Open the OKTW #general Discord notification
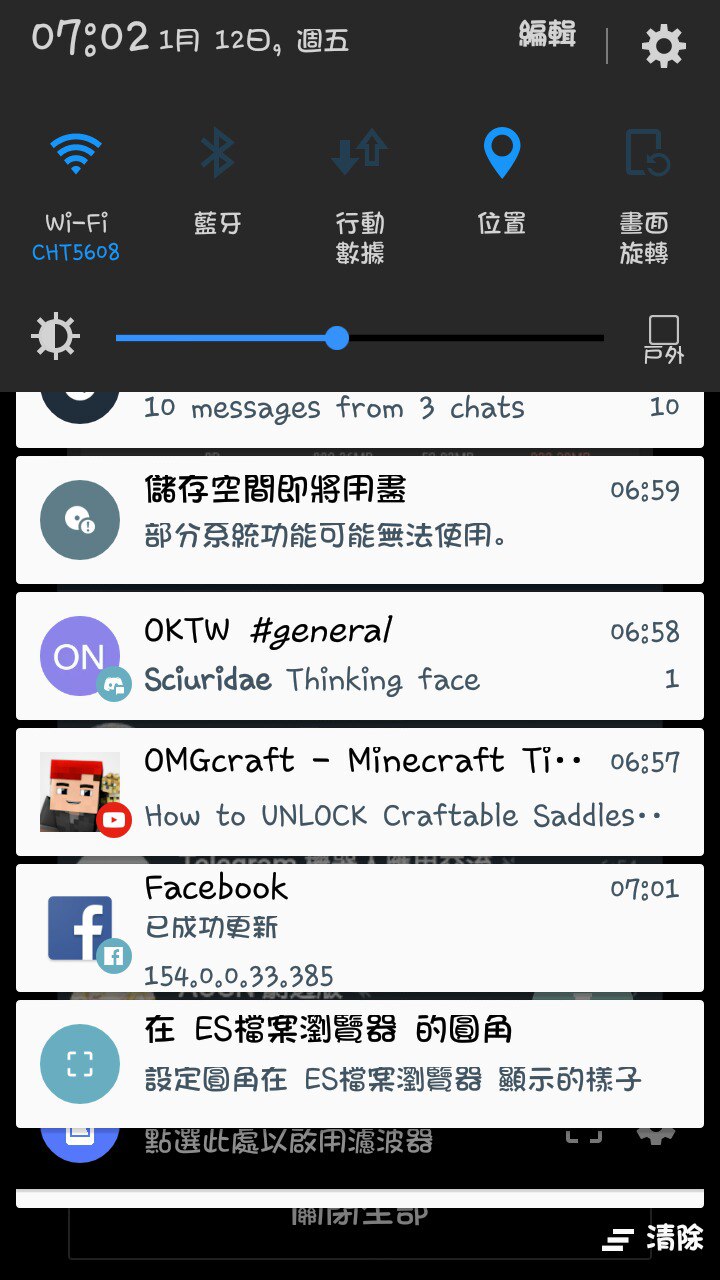720x1280 pixels. tap(360, 656)
